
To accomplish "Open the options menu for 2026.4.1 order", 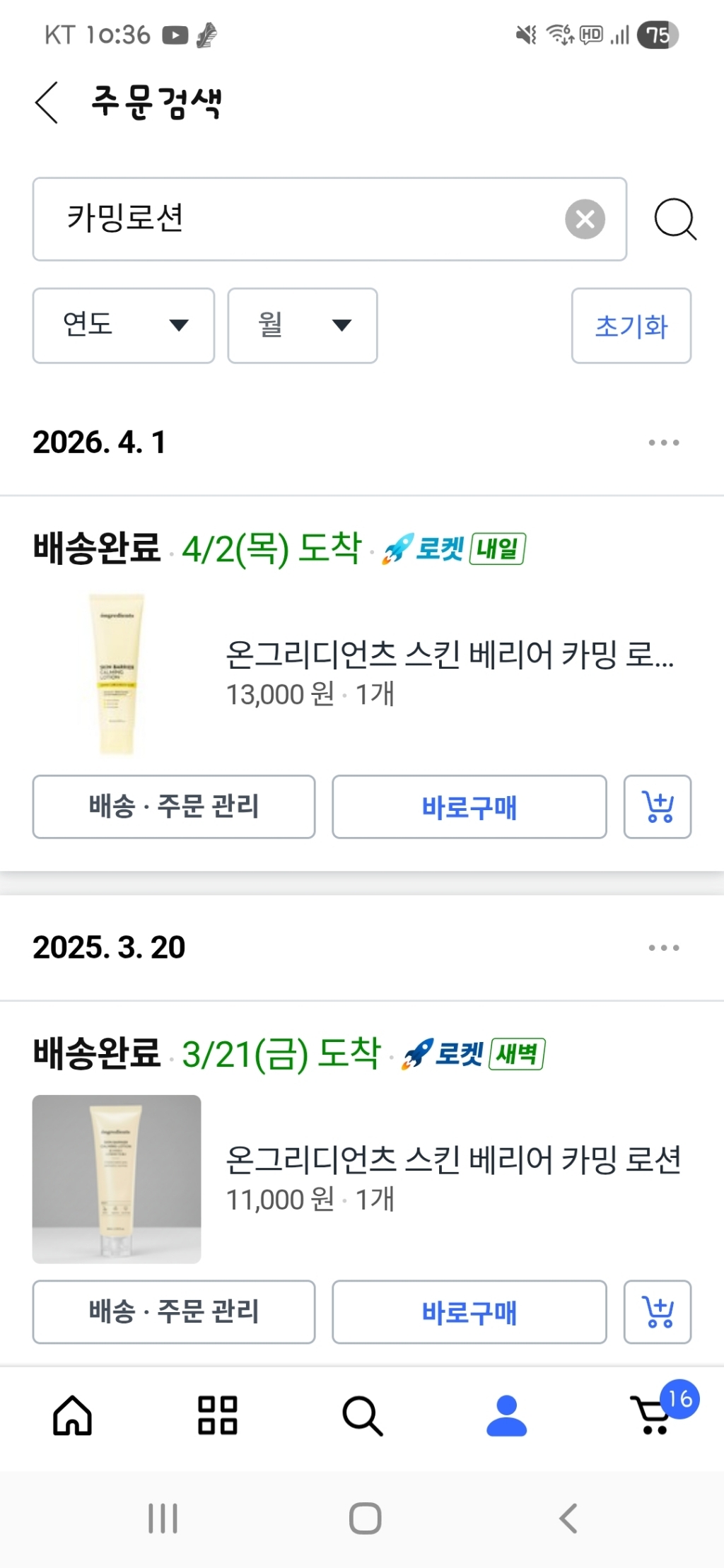I will pyautogui.click(x=662, y=443).
